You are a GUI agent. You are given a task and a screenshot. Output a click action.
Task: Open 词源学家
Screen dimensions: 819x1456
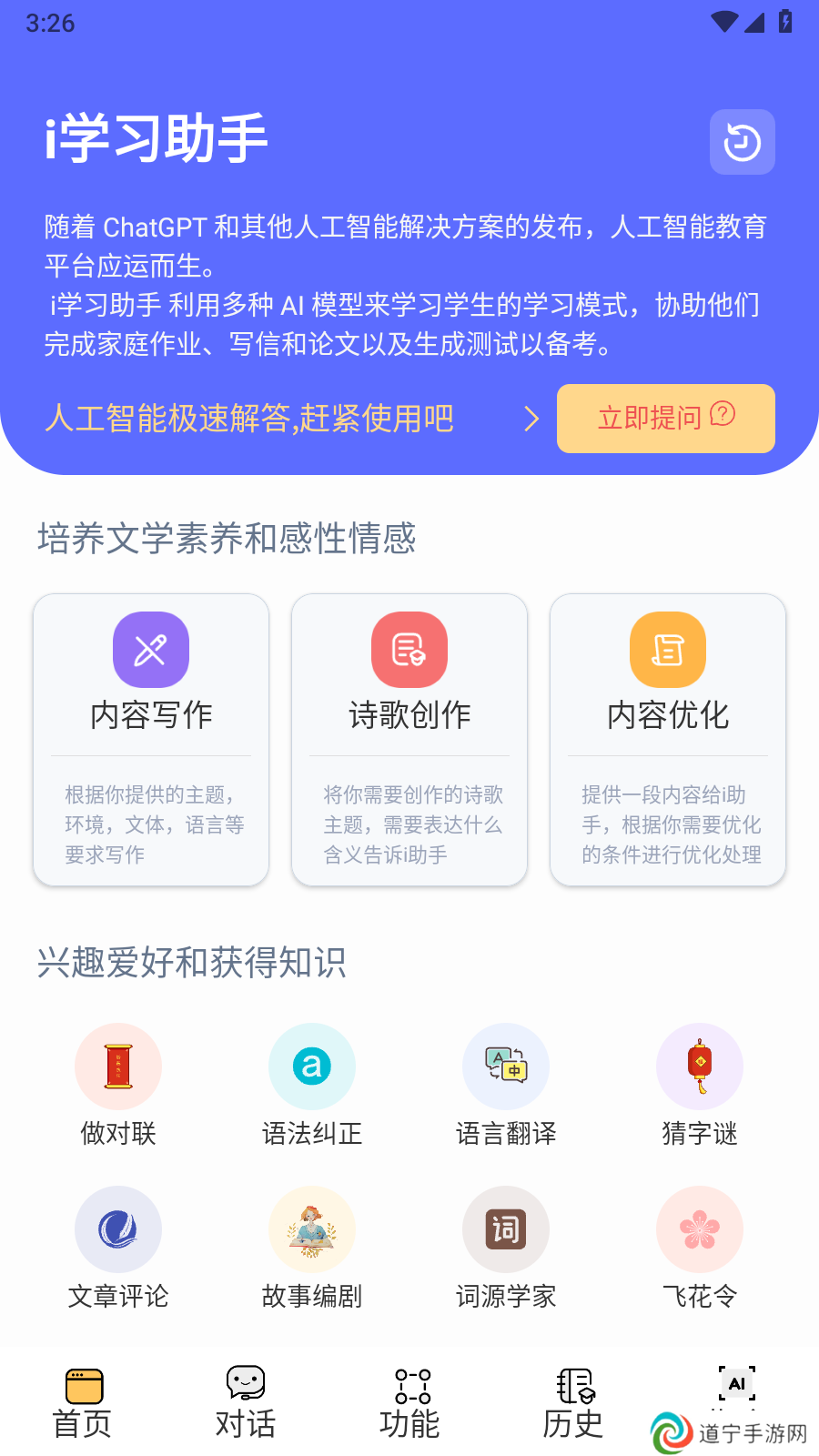click(506, 1249)
